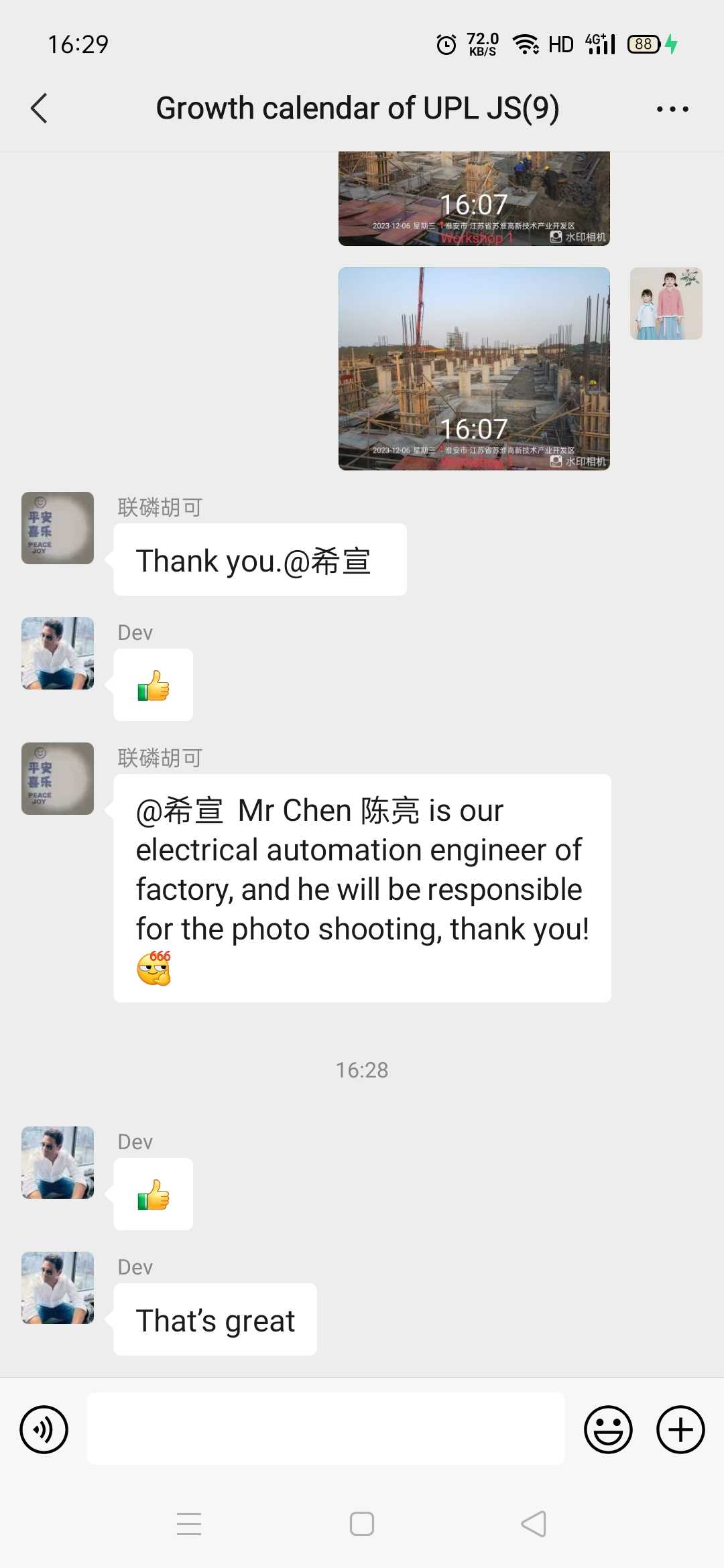The height and width of the screenshot is (1568, 724).
Task: Open the emoji sticker panel
Action: 608,1429
